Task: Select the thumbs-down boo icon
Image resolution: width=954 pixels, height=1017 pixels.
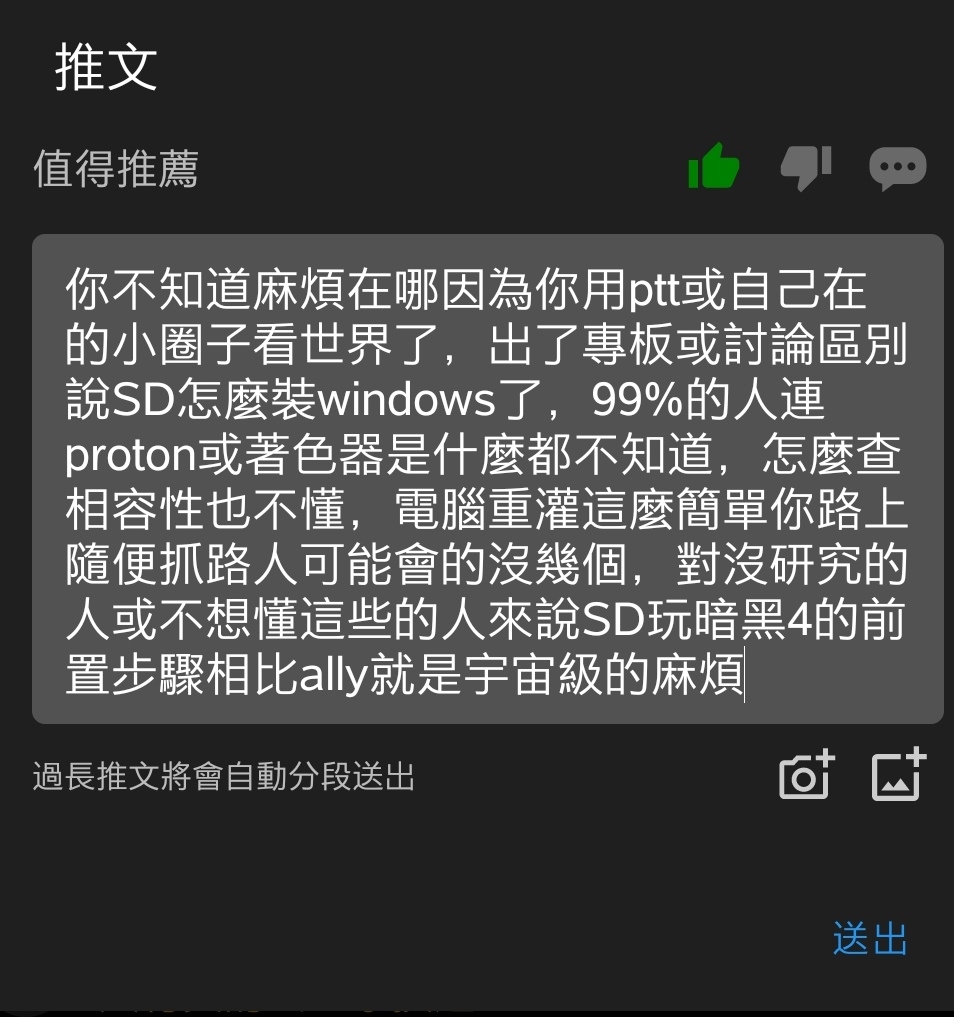Action: tap(805, 167)
